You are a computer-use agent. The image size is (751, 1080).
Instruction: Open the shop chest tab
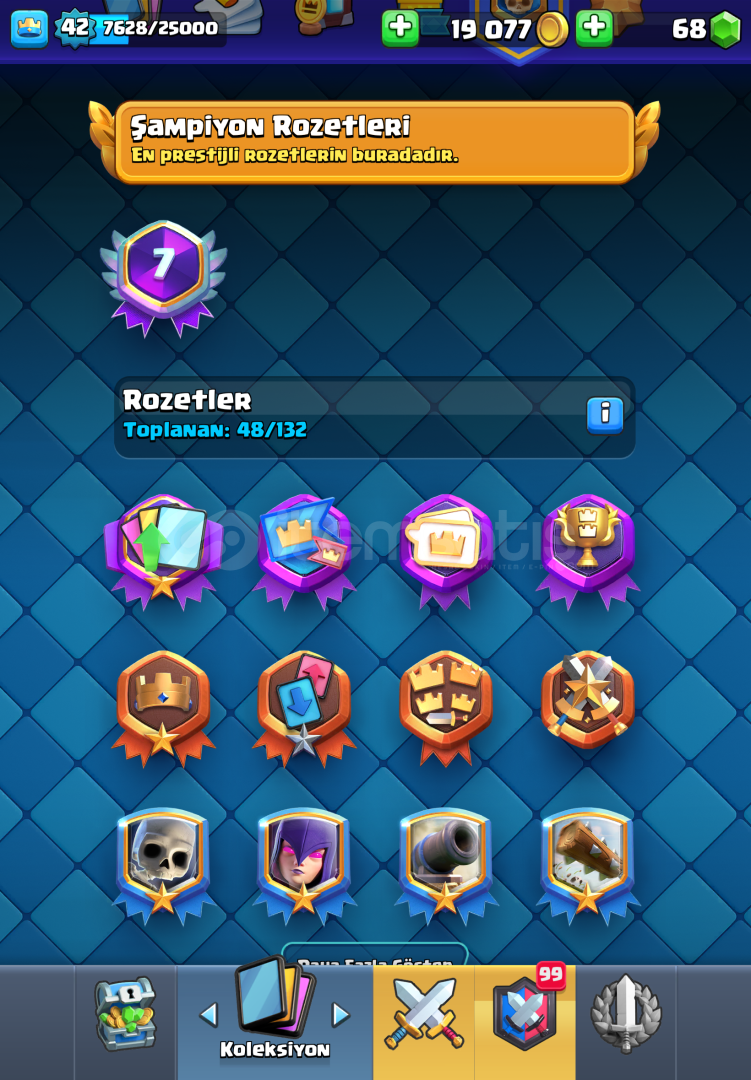click(126, 1015)
